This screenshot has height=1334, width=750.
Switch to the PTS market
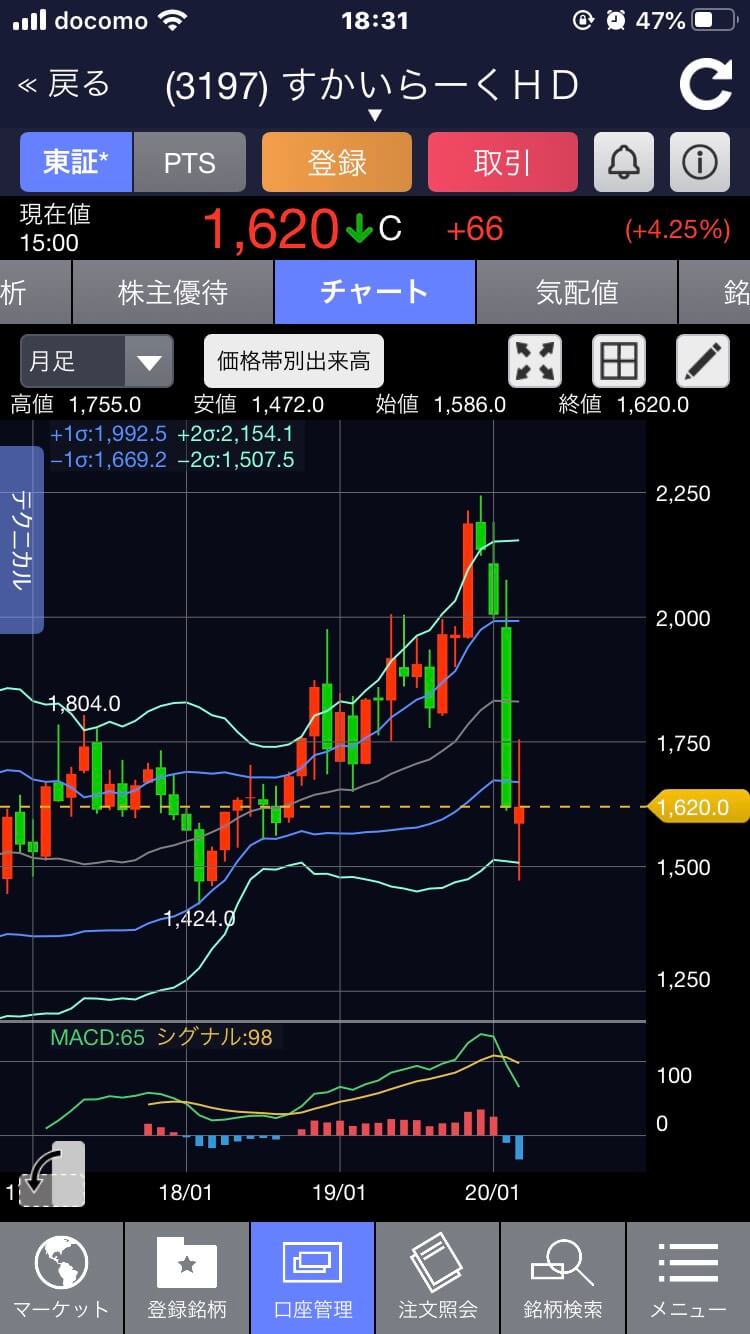coord(189,162)
